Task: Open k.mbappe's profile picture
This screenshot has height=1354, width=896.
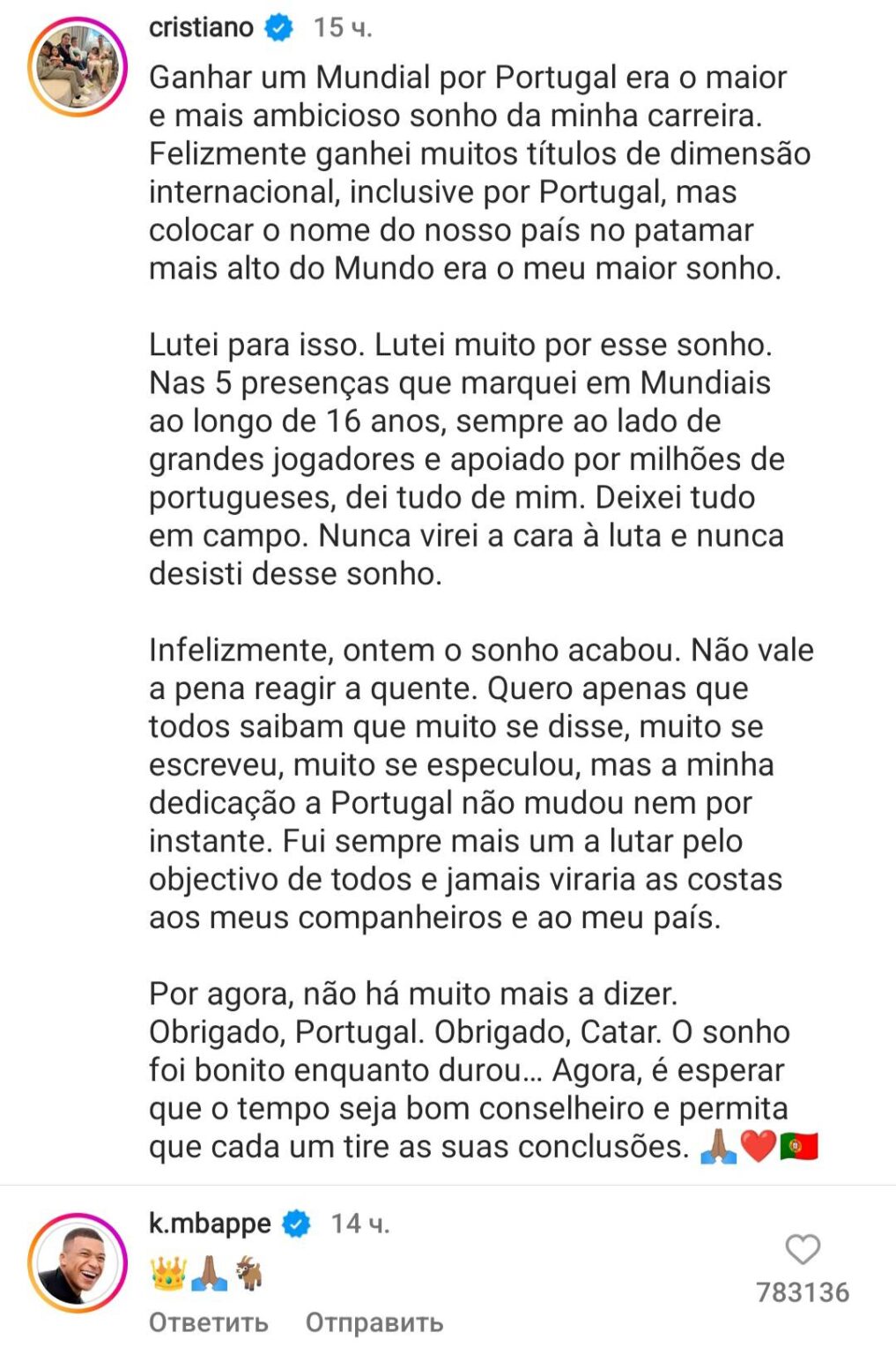Action: point(78,1262)
